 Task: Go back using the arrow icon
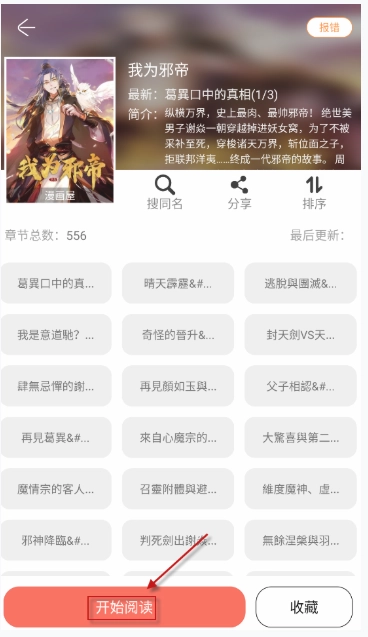(x=26, y=28)
